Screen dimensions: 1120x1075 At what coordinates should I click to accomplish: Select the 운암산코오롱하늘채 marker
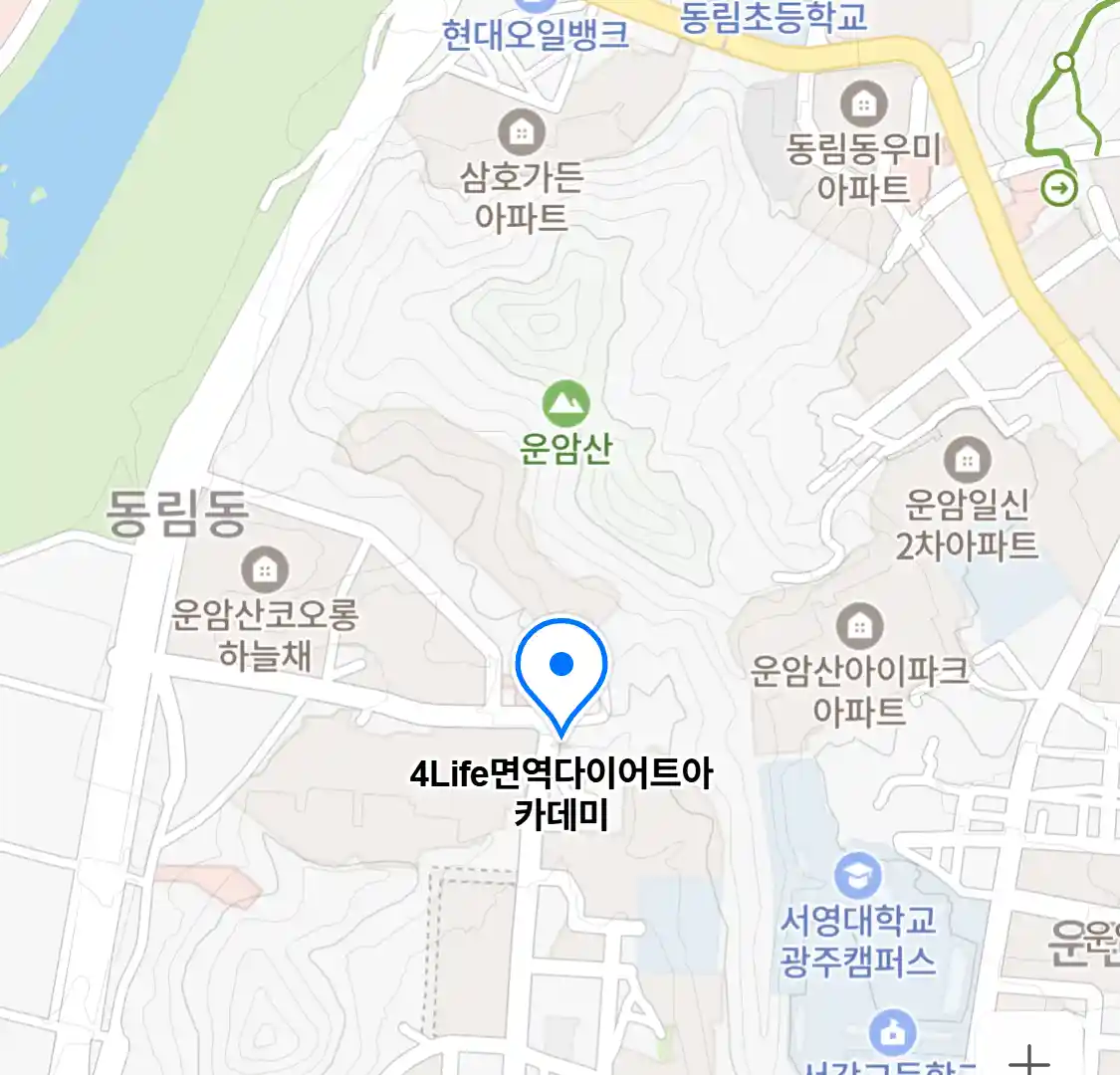264,570
